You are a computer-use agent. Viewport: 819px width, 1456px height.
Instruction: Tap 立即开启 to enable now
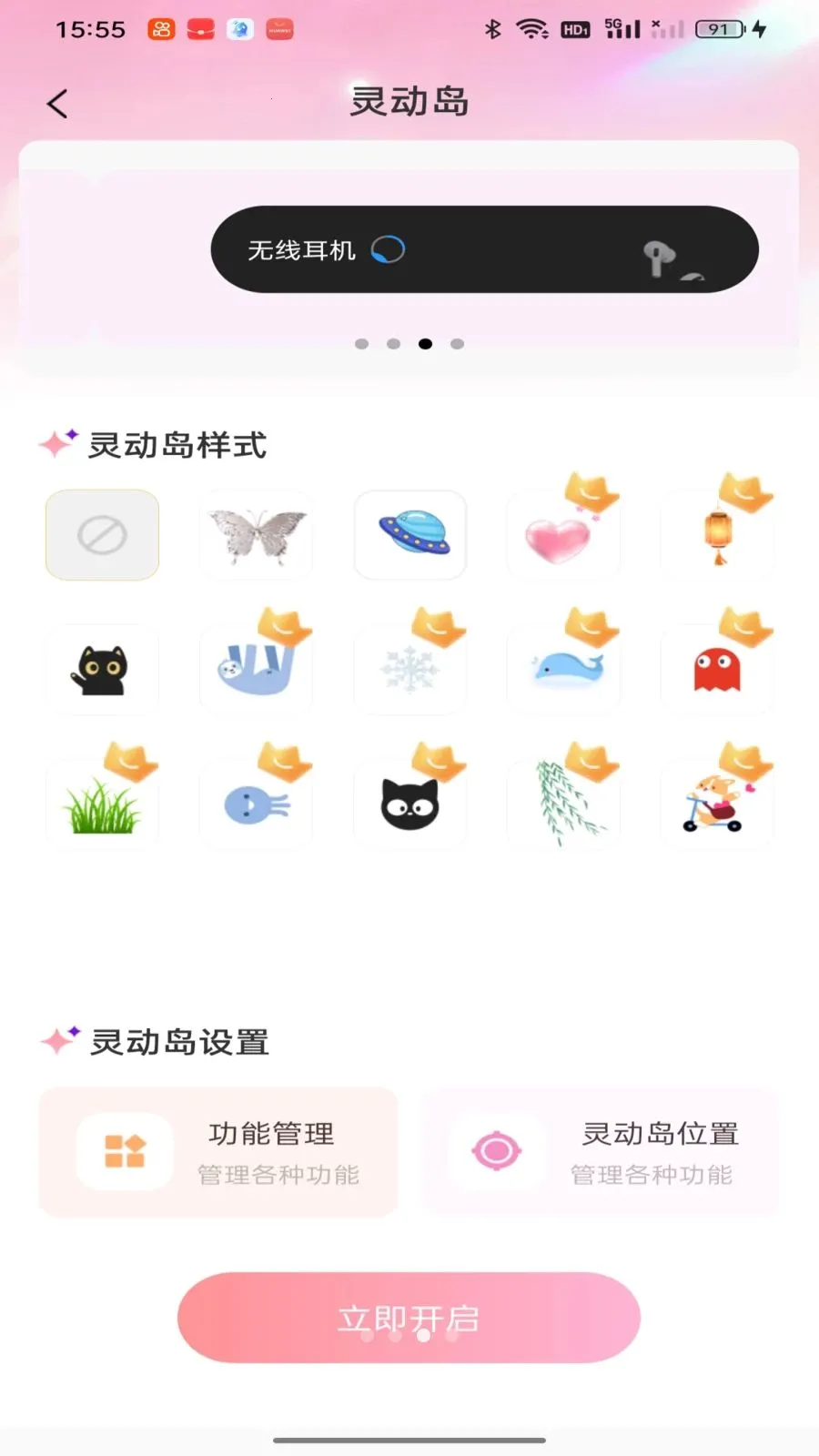[x=409, y=1318]
